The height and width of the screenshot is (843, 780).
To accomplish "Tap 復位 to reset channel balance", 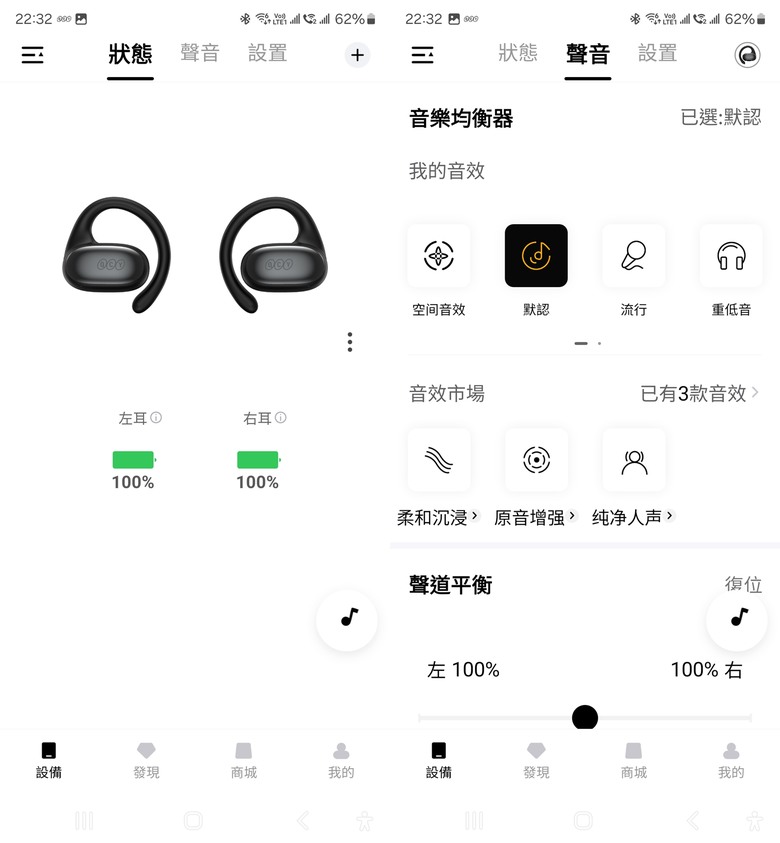I will [x=743, y=585].
